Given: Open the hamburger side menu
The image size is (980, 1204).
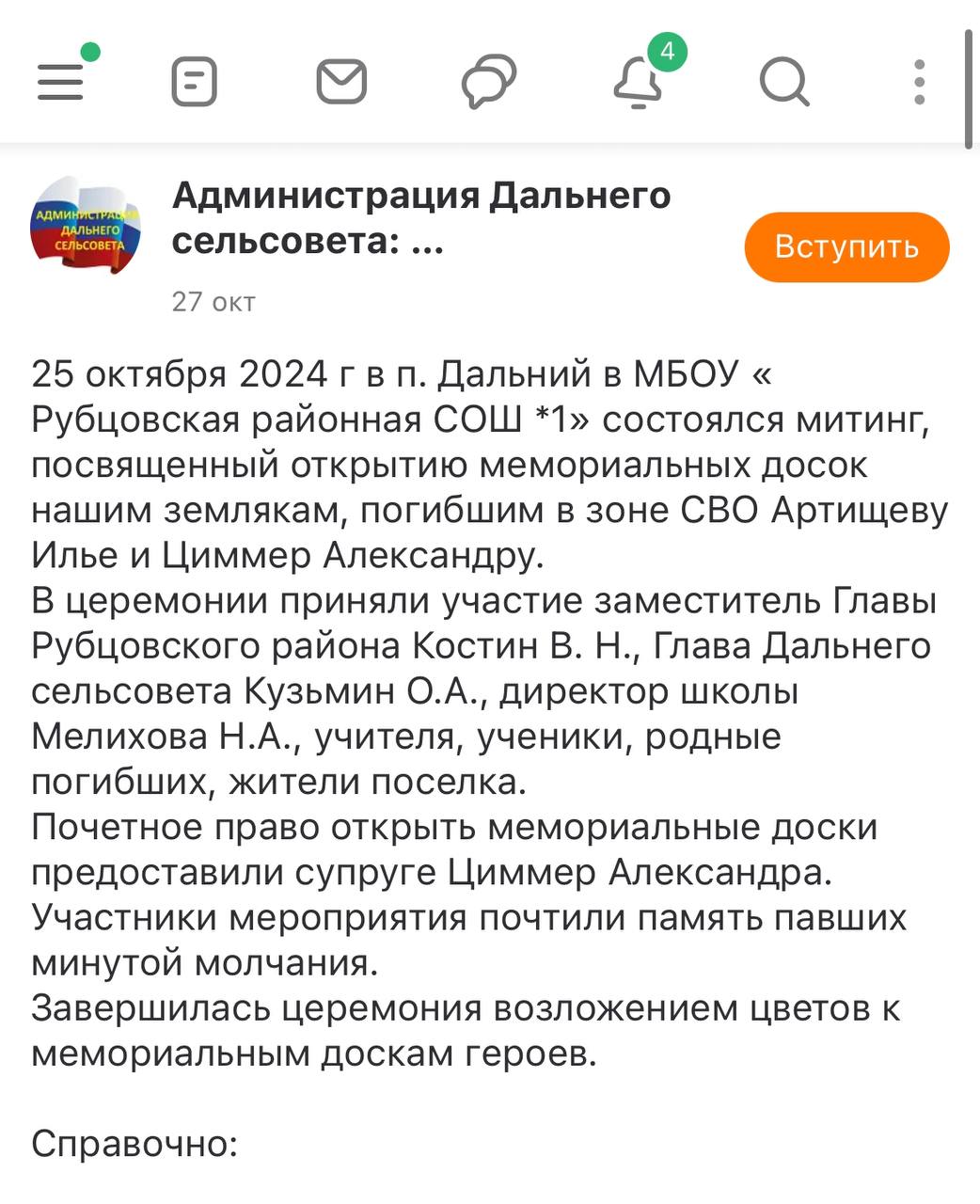Looking at the screenshot, I should (x=61, y=82).
